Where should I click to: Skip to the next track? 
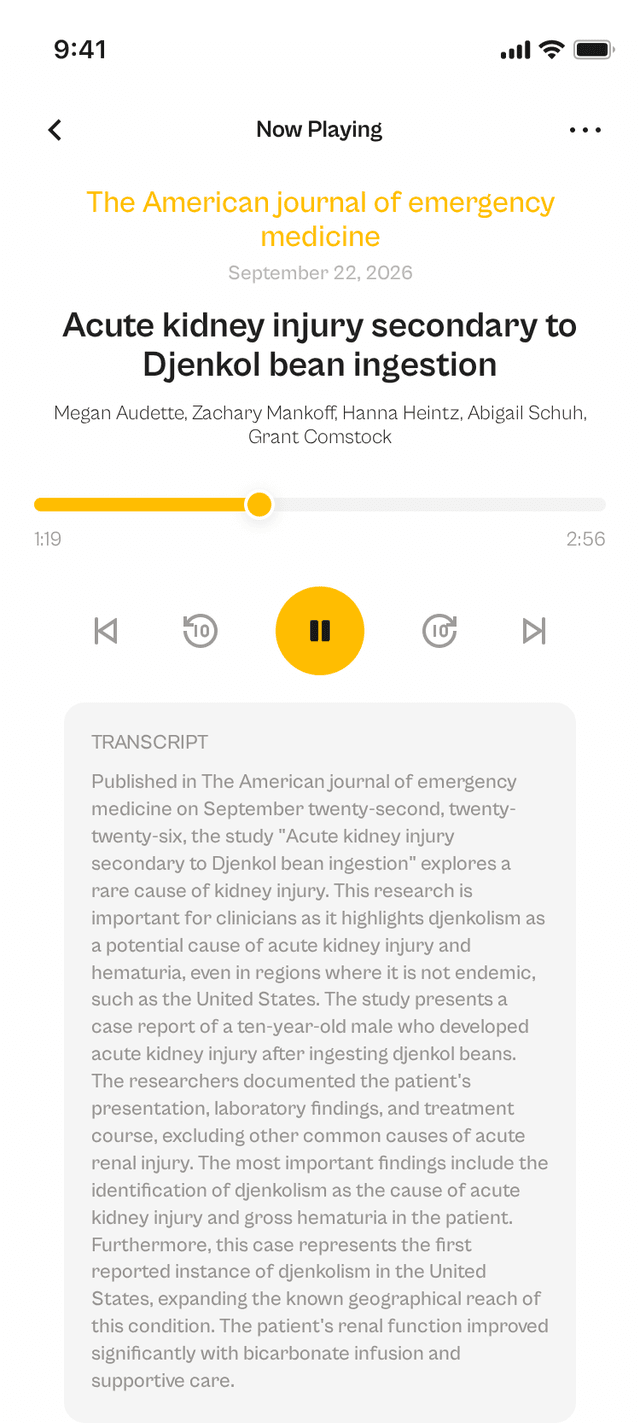534,631
